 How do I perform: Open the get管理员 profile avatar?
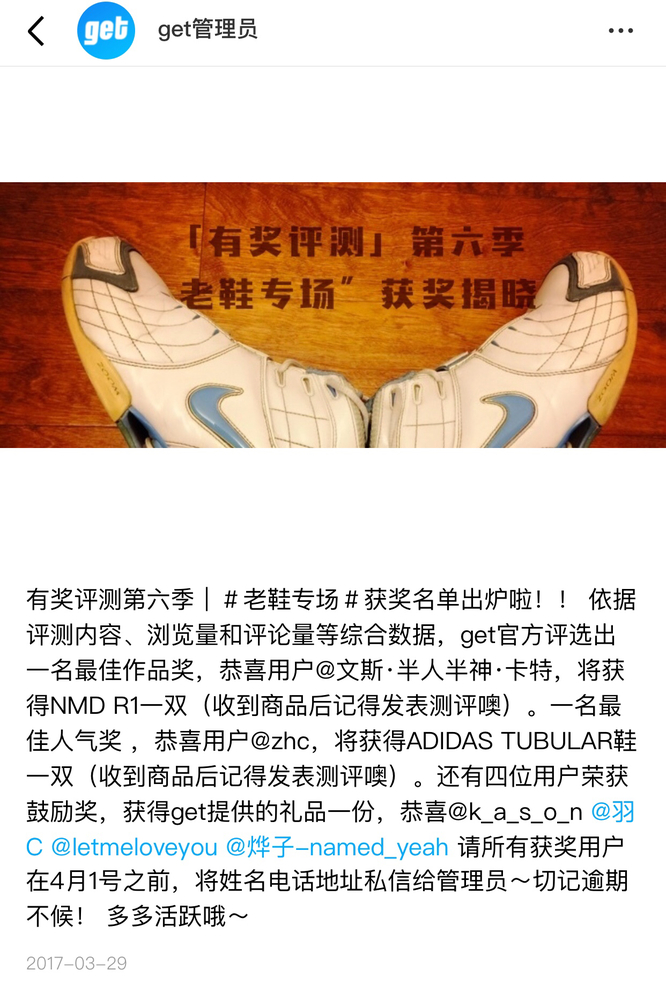point(106,31)
